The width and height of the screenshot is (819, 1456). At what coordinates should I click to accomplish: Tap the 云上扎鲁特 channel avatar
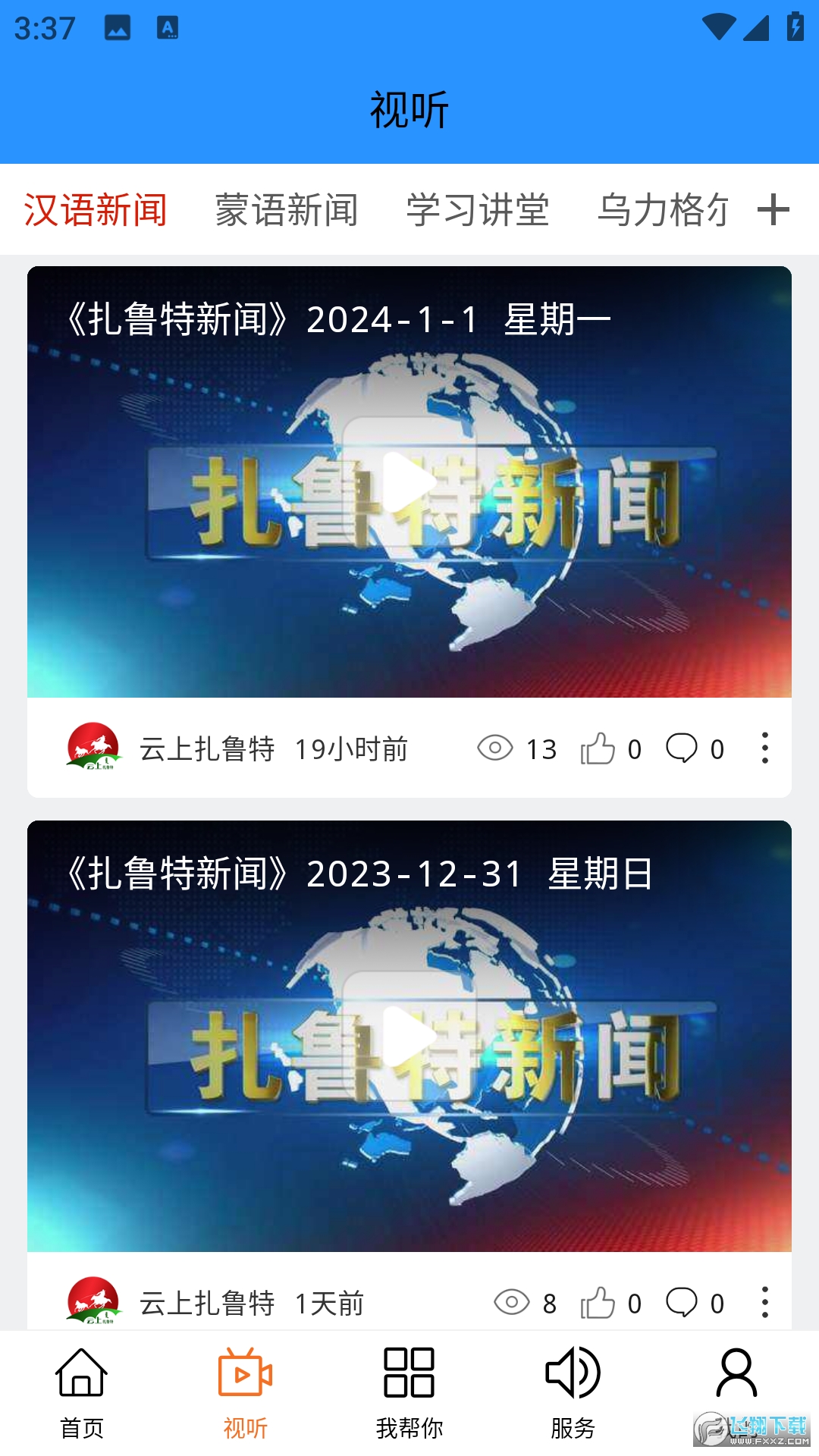pyautogui.click(x=95, y=748)
